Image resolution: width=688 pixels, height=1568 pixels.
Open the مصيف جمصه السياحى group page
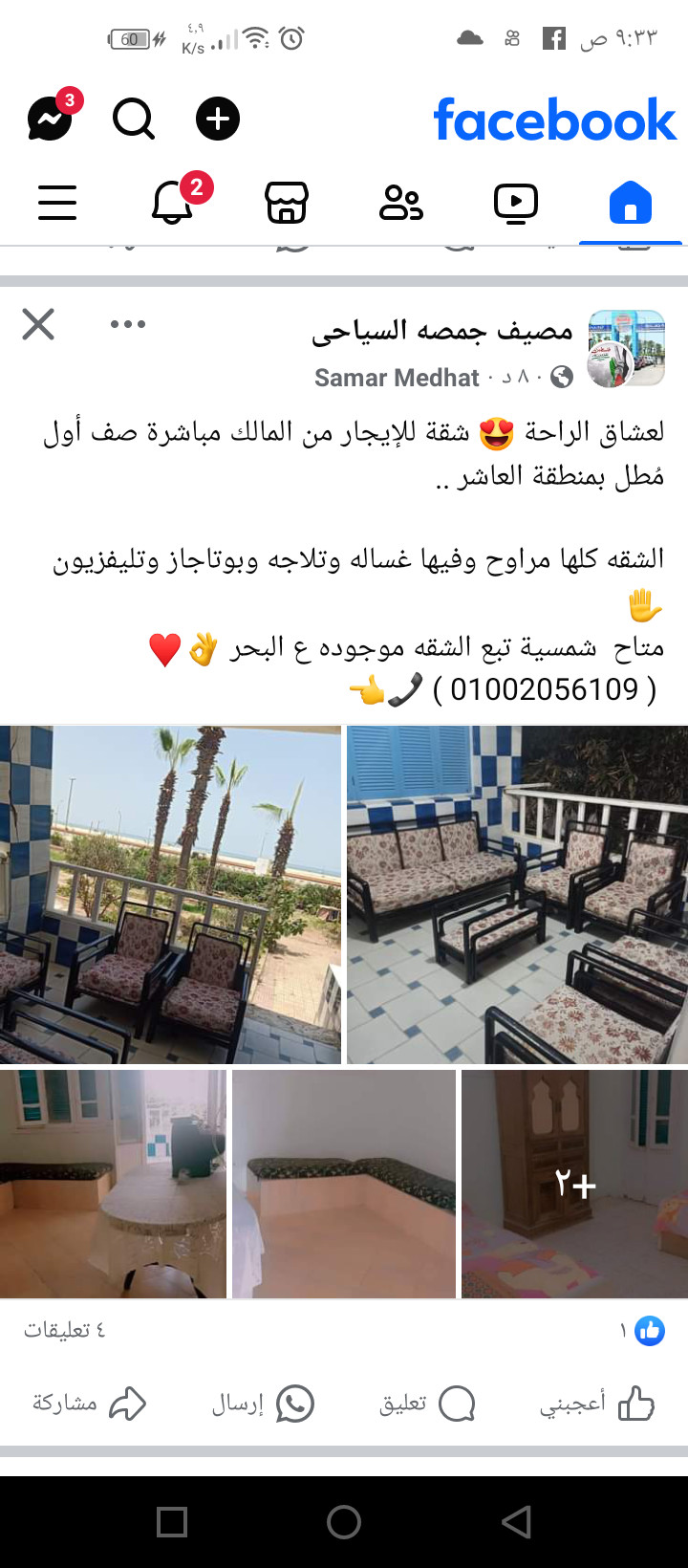pyautogui.click(x=442, y=331)
